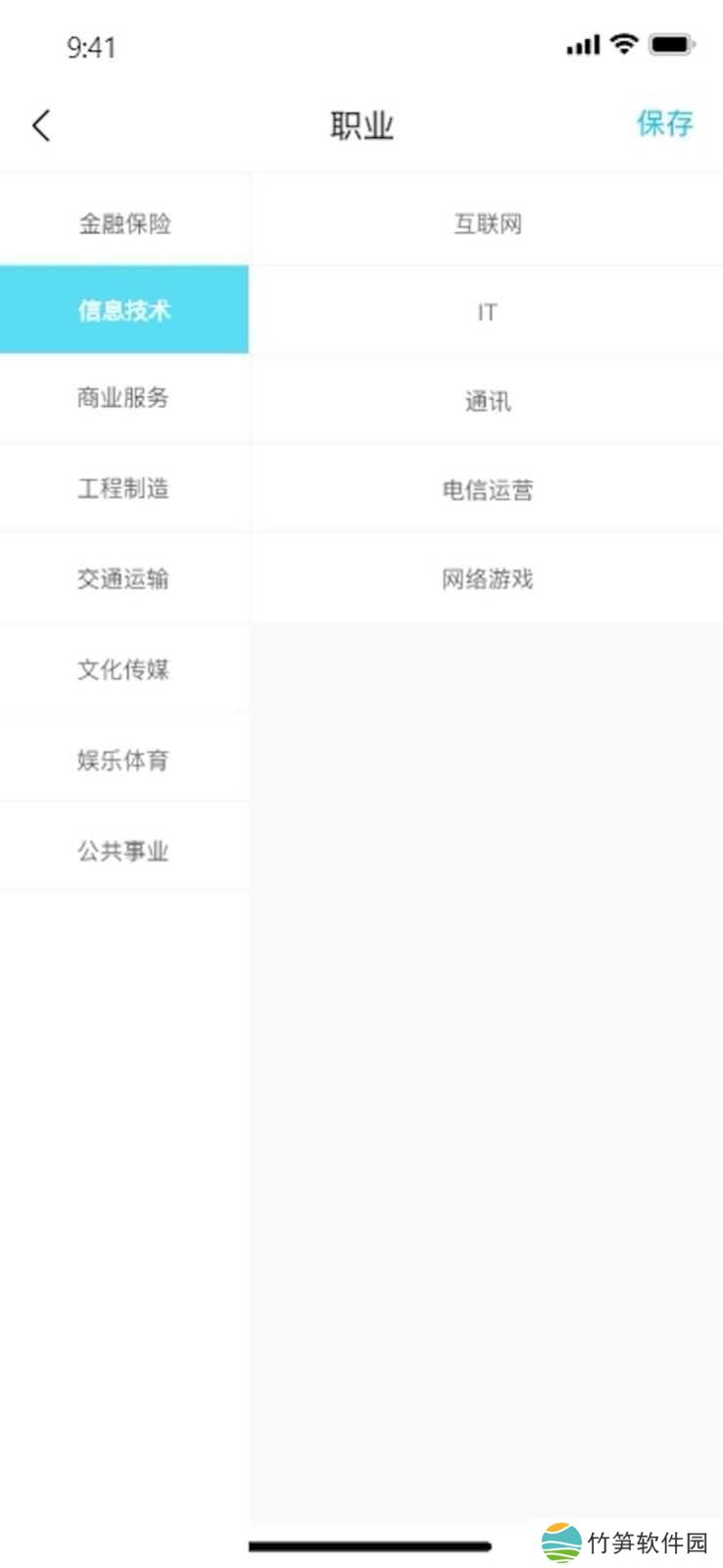Choose 网络游戏 as occupation
The image size is (723, 1568).
point(487,579)
